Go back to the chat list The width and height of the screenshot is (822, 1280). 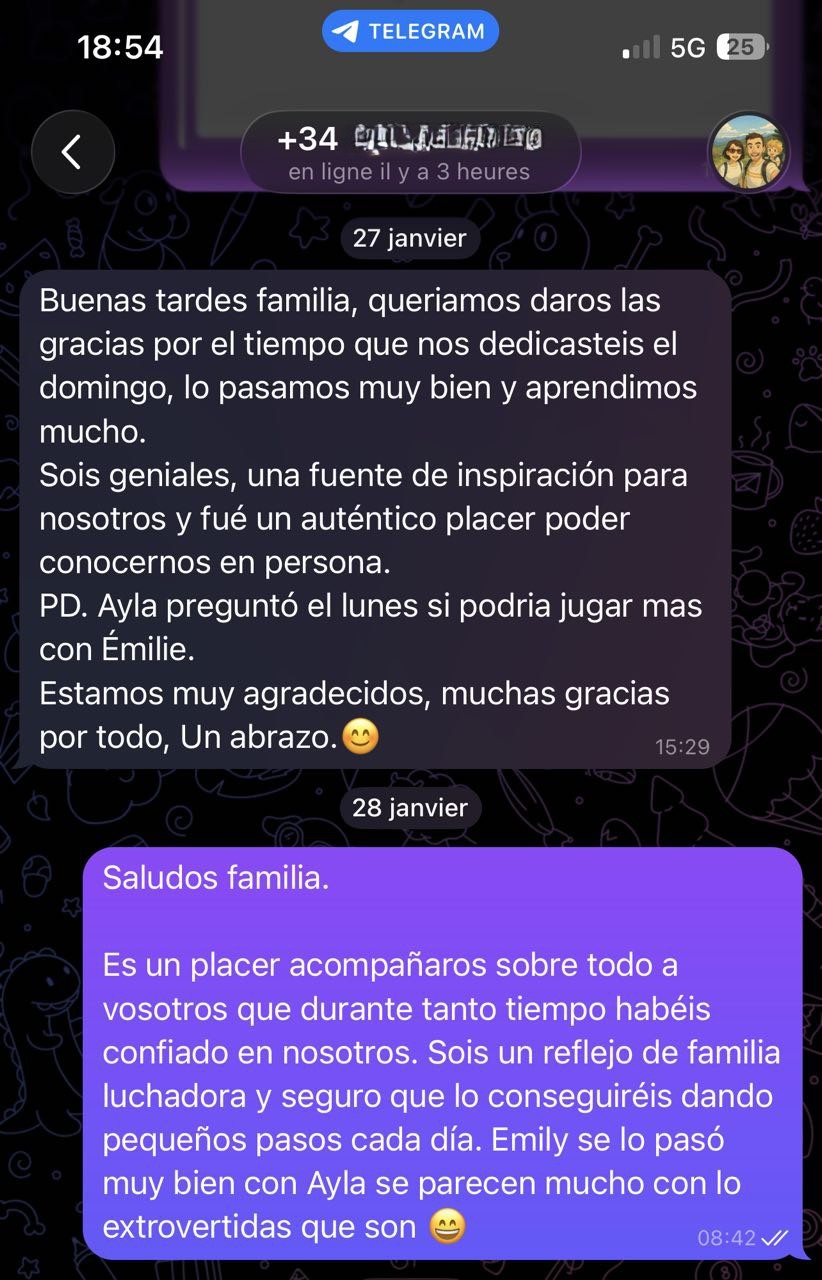tap(72, 152)
